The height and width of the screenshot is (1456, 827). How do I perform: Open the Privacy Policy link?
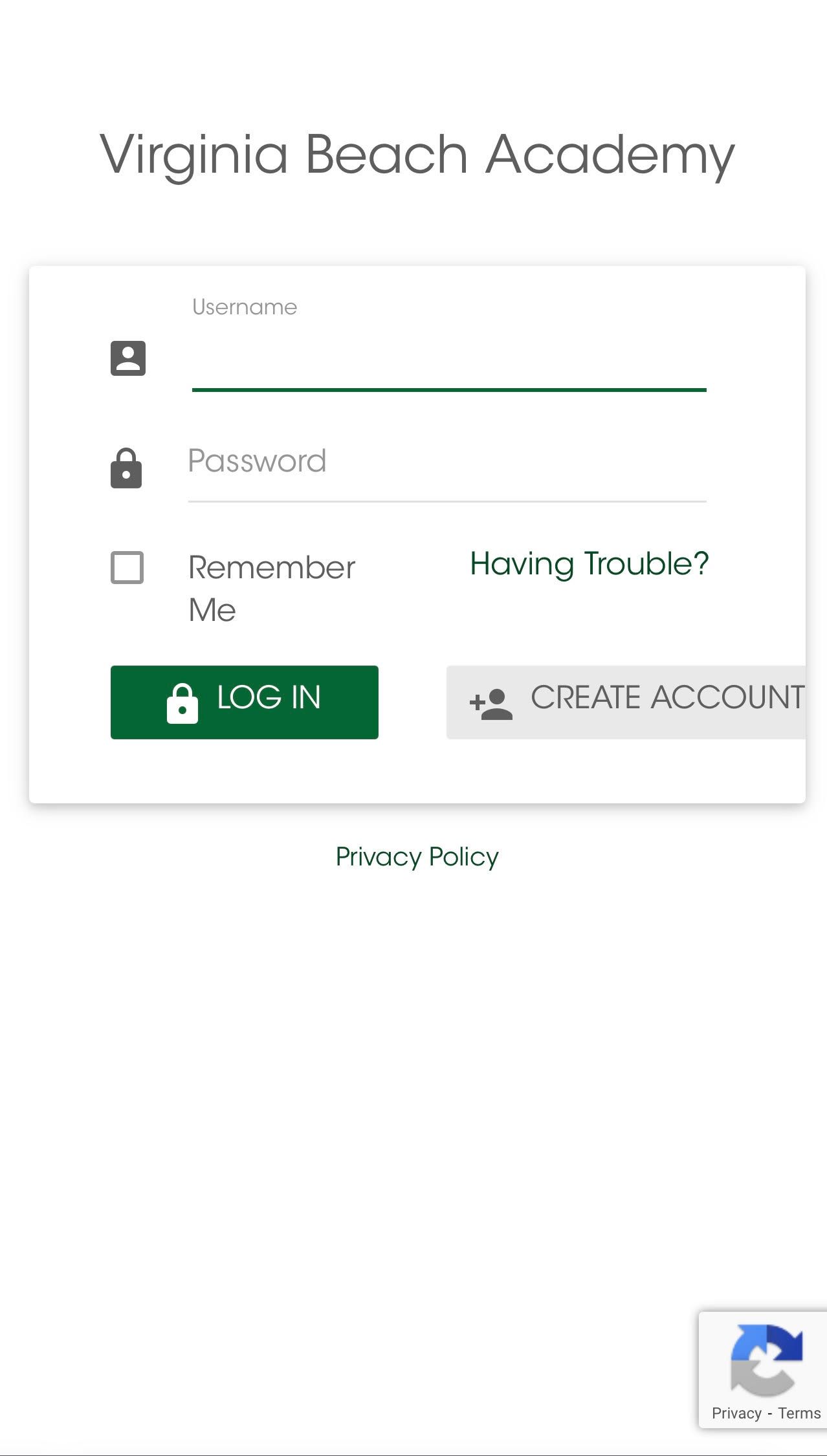click(417, 857)
